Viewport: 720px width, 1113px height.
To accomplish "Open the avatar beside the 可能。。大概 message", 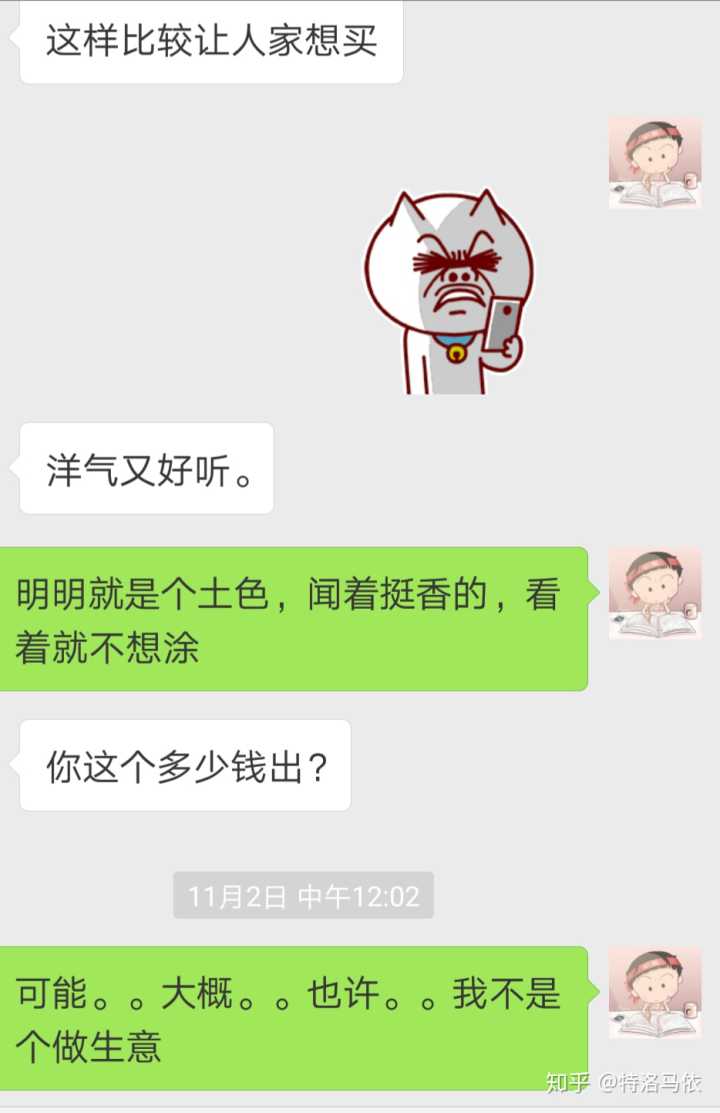I will (655, 993).
